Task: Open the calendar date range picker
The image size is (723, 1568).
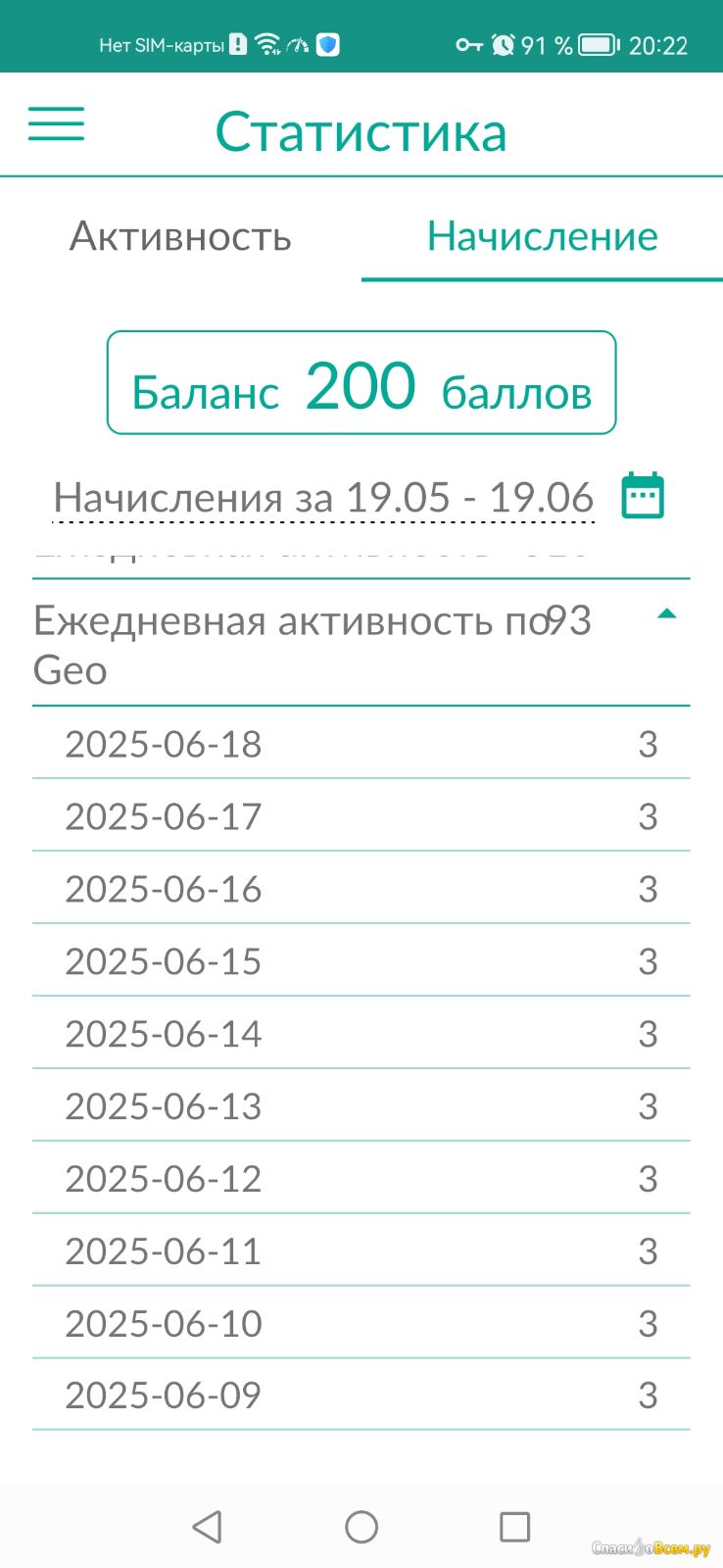Action: tap(643, 495)
